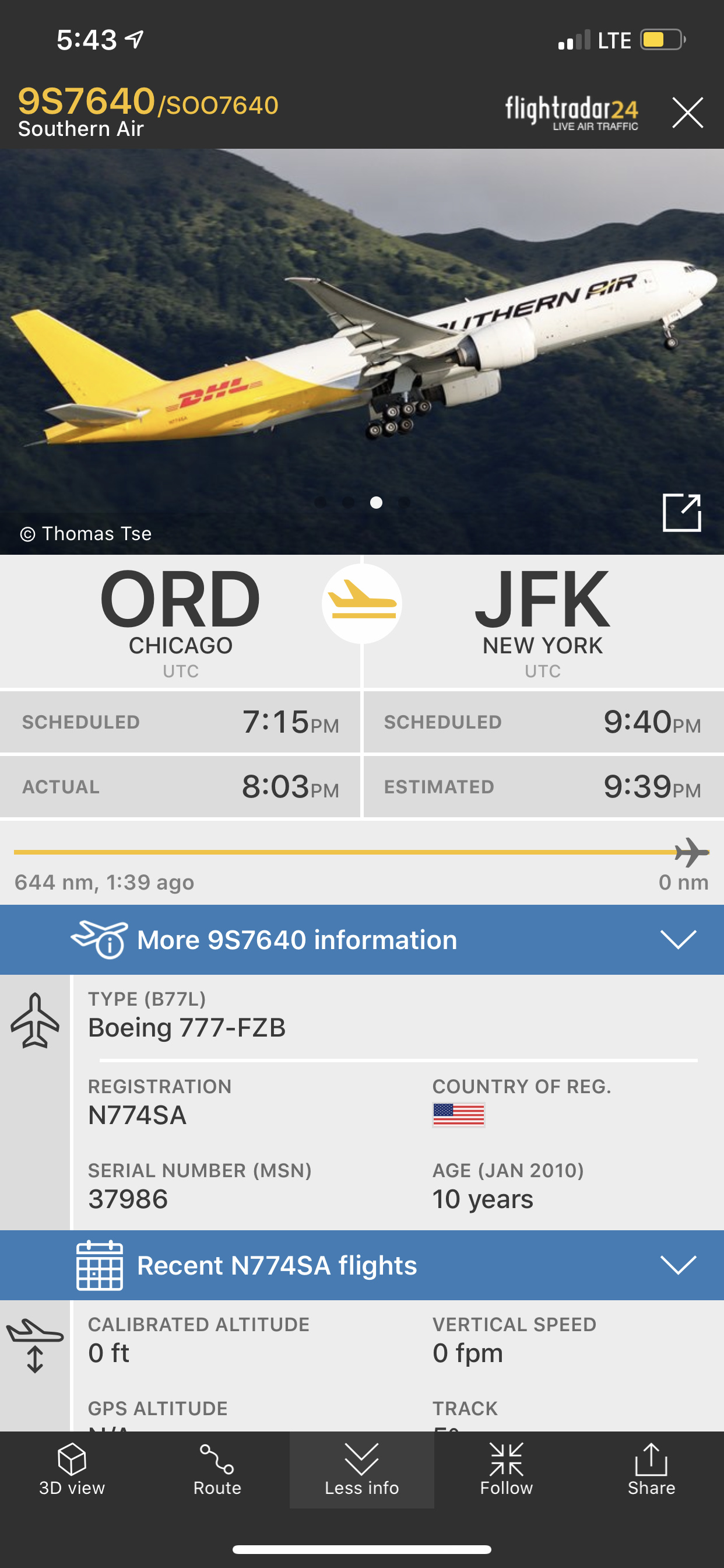Show the flight route

coord(217,1469)
